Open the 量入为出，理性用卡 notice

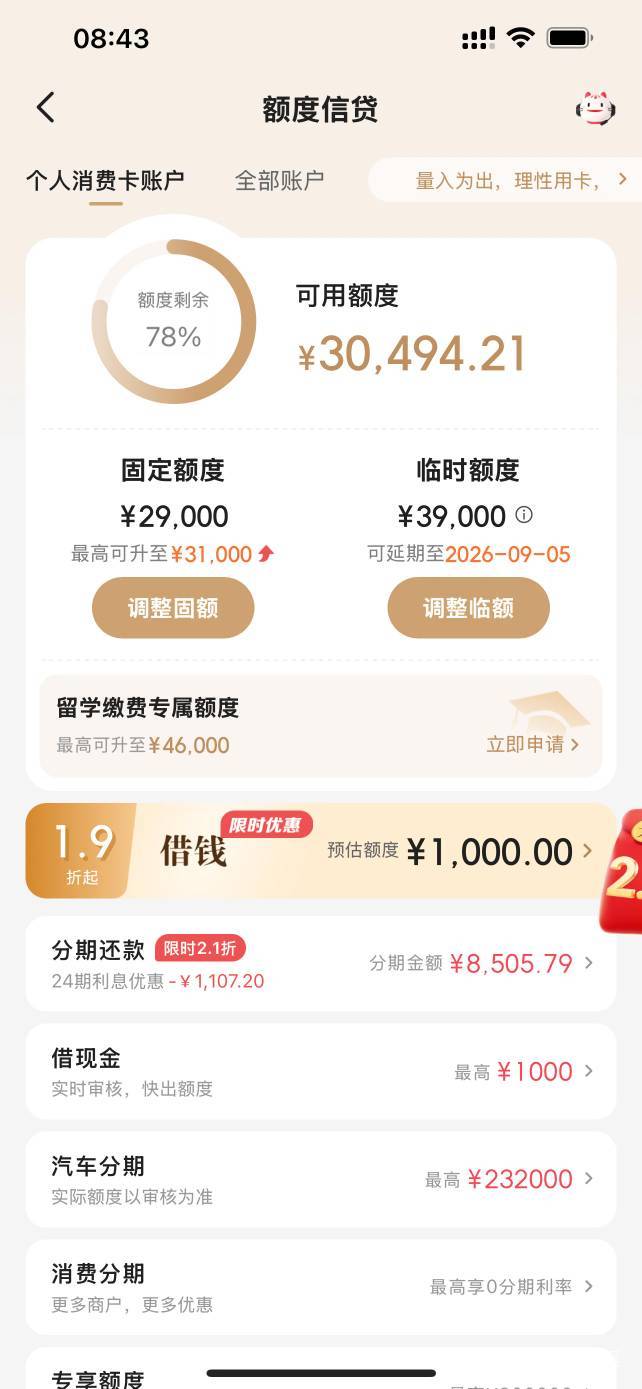[510, 180]
